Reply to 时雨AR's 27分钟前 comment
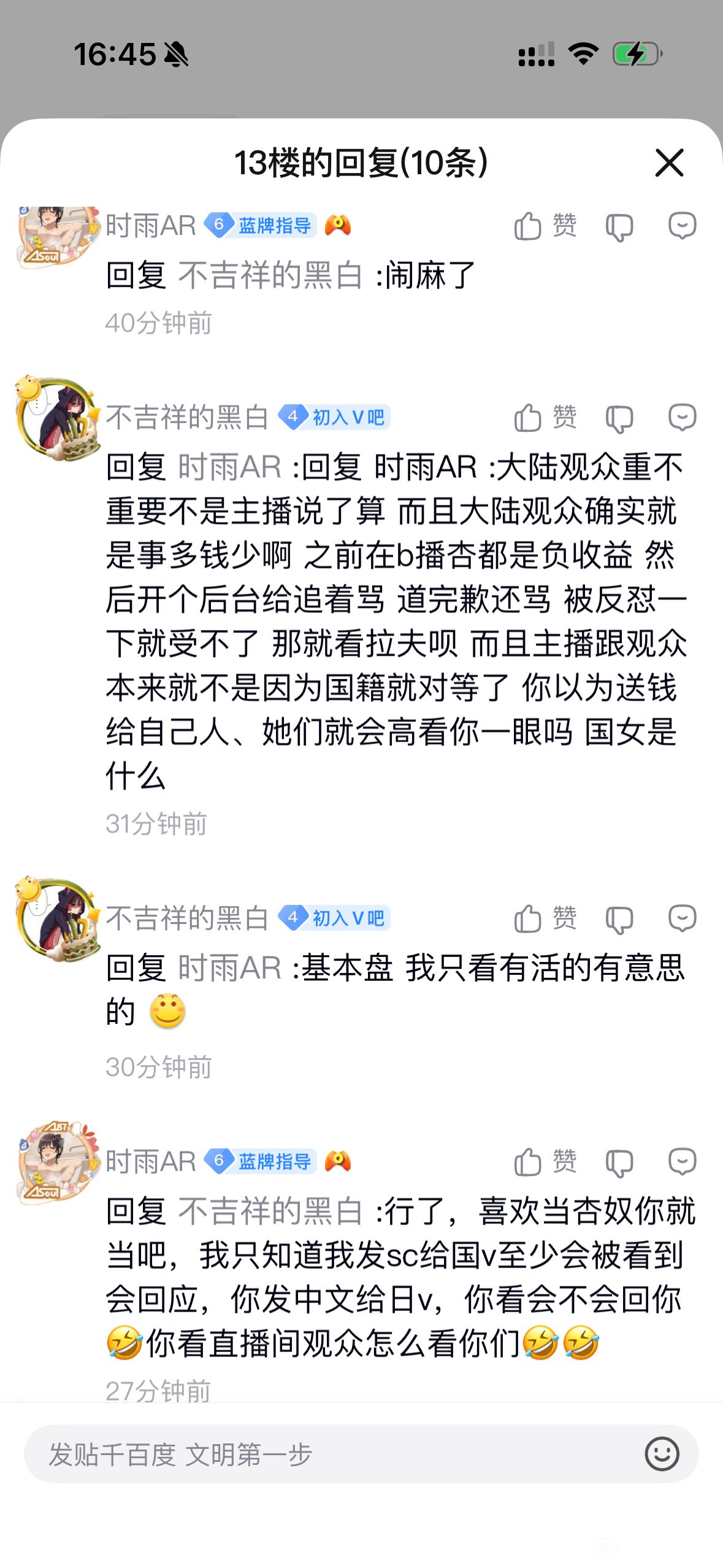 pos(682,1162)
